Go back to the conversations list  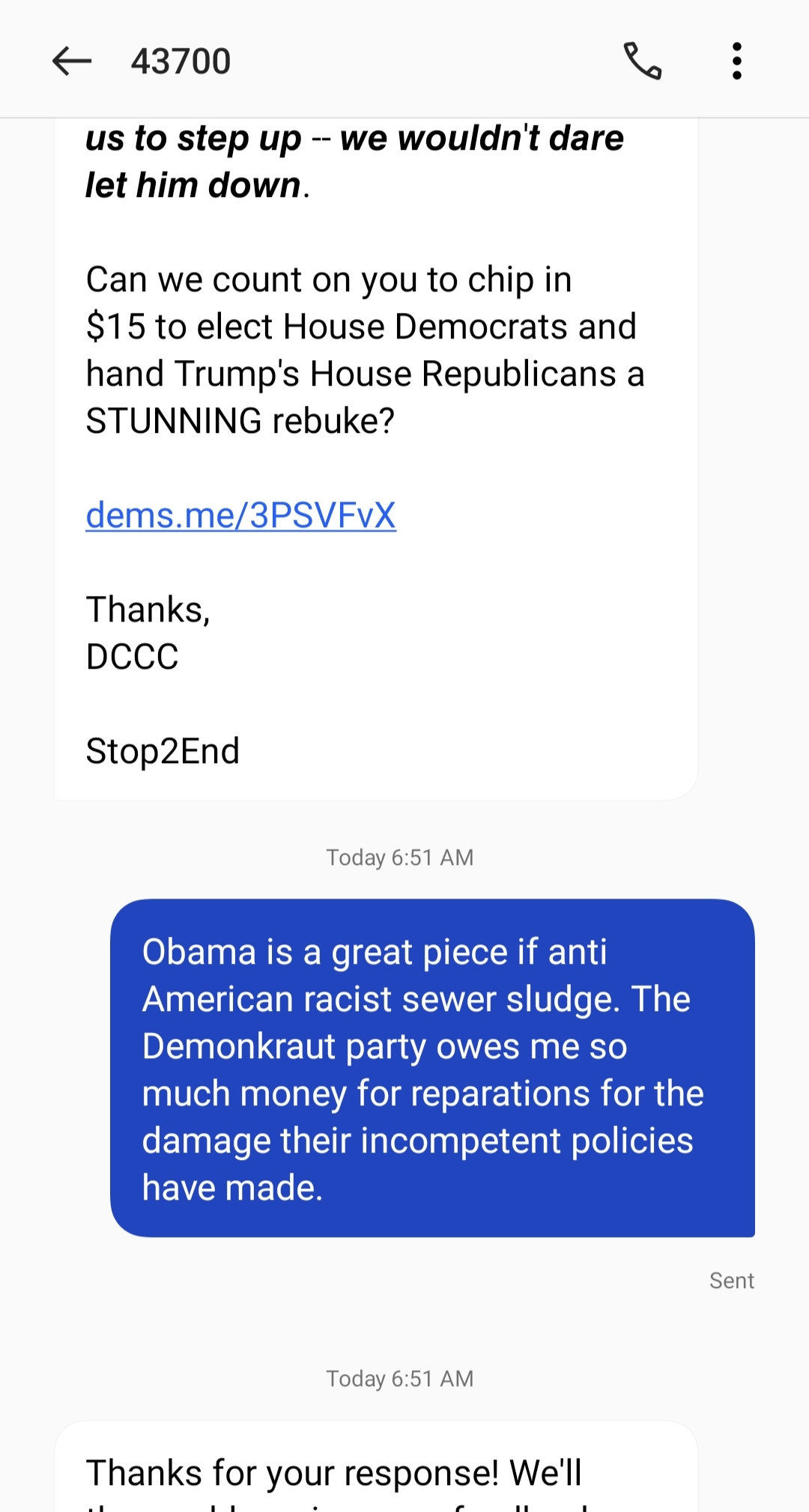tap(71, 61)
